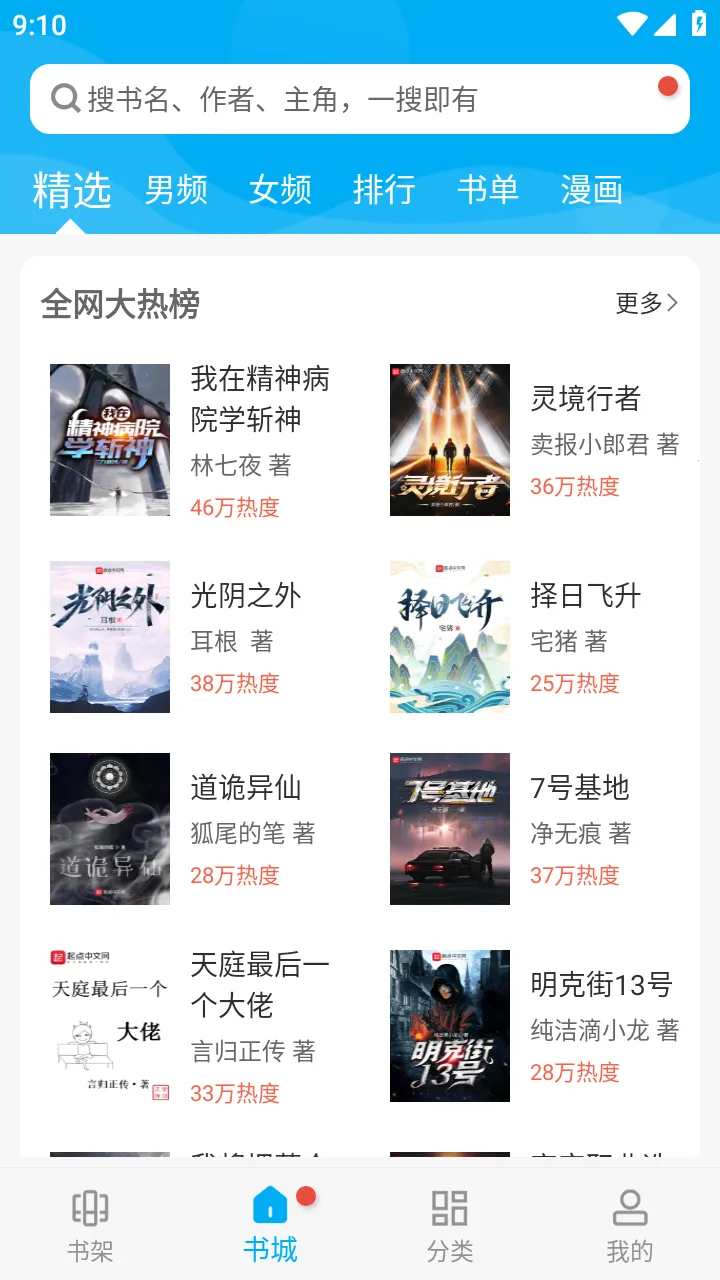Go to the 我的 profile tab
The width and height of the screenshot is (720, 1280).
pos(630,1225)
